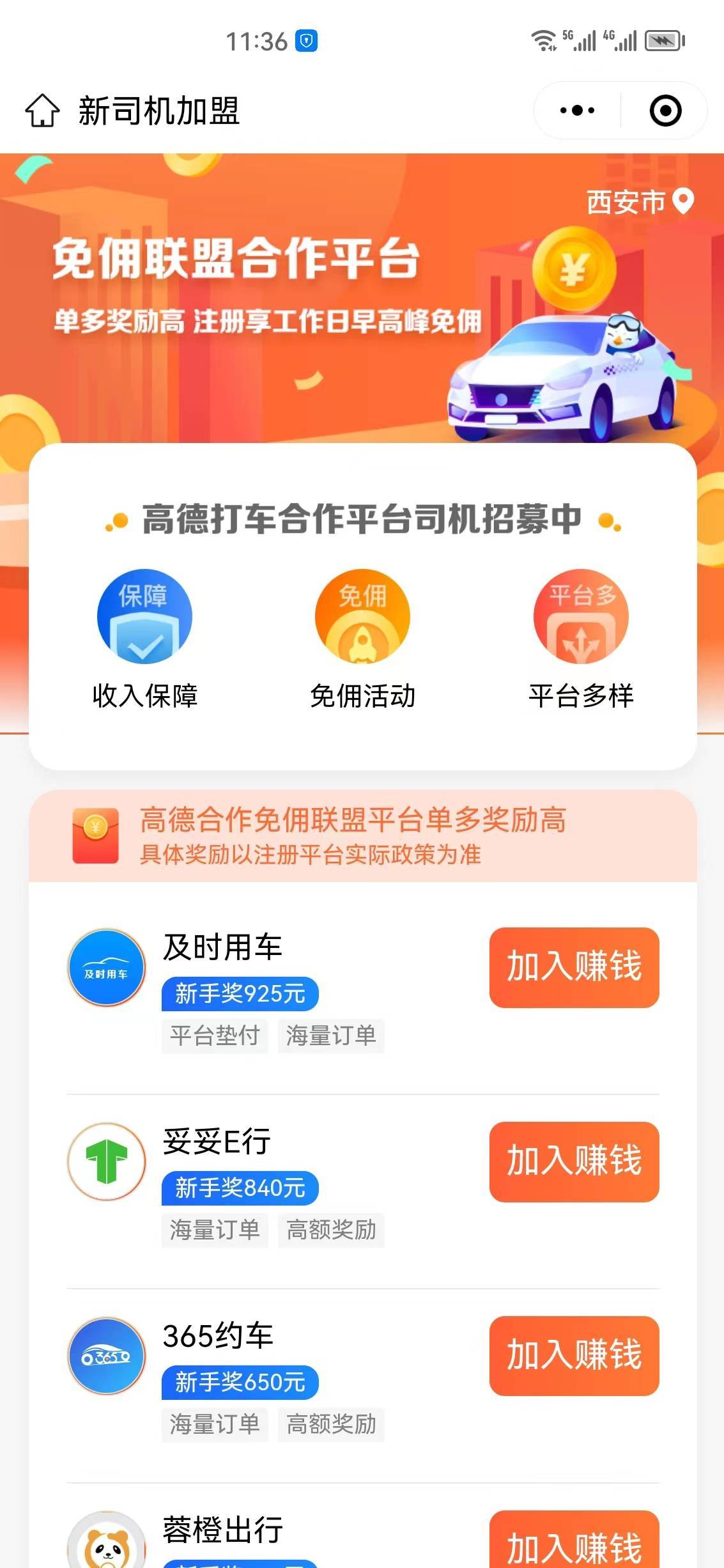
Task: Tap the 及时用车 platform logo
Action: click(106, 968)
